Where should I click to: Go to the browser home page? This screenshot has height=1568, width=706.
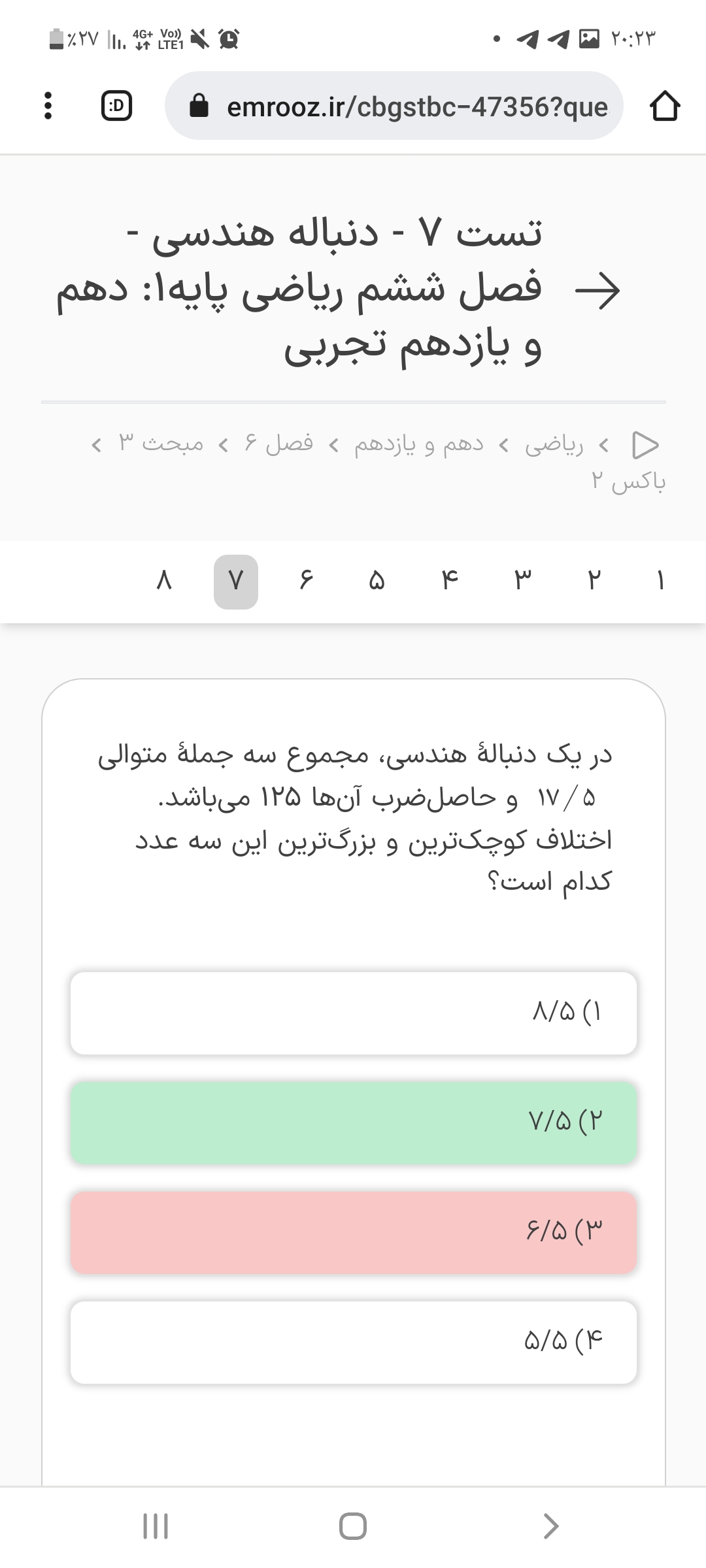point(664,106)
